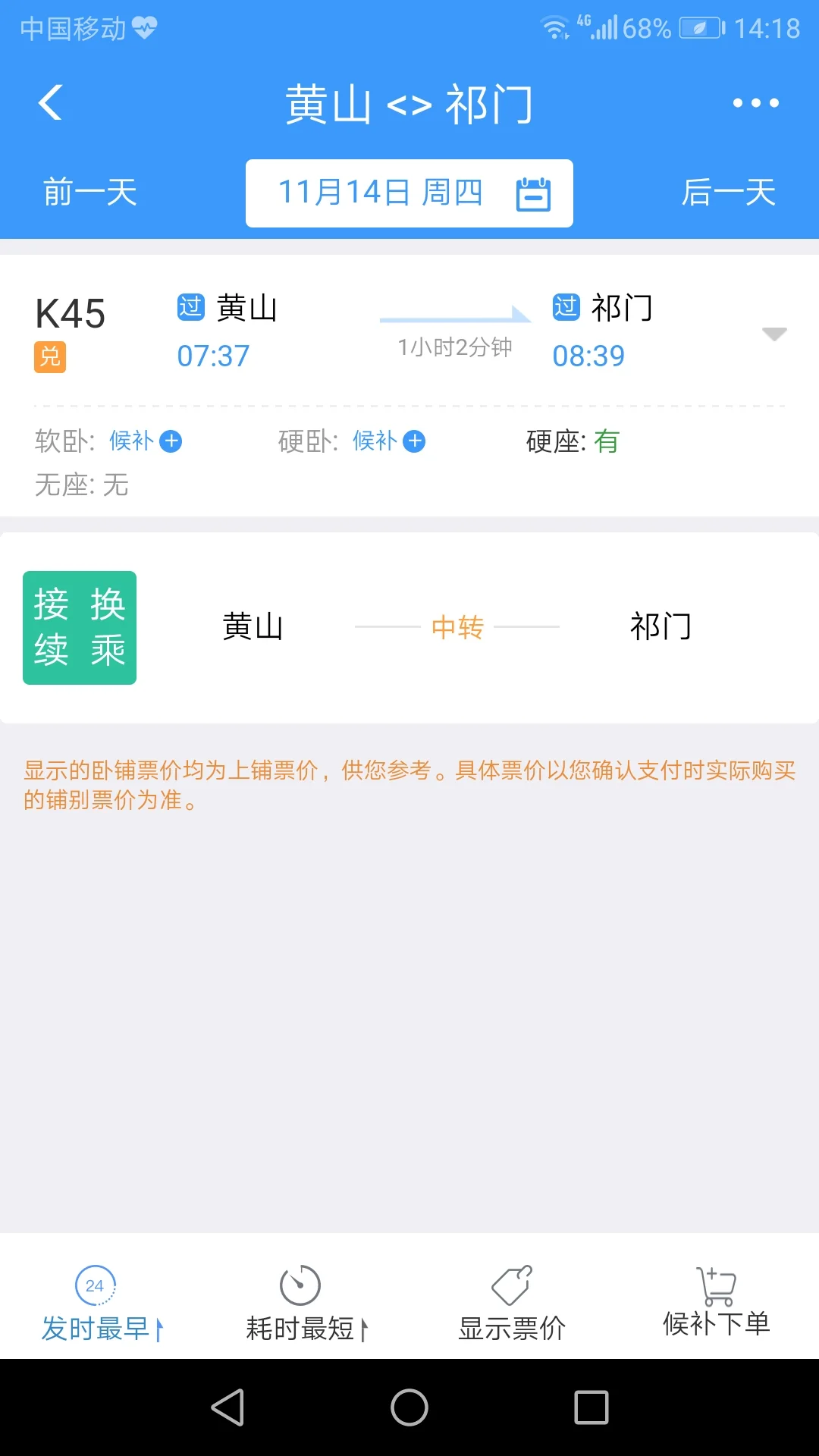Image resolution: width=819 pixels, height=1456 pixels.
Task: Tap the Android recents square button
Action: (x=590, y=1407)
